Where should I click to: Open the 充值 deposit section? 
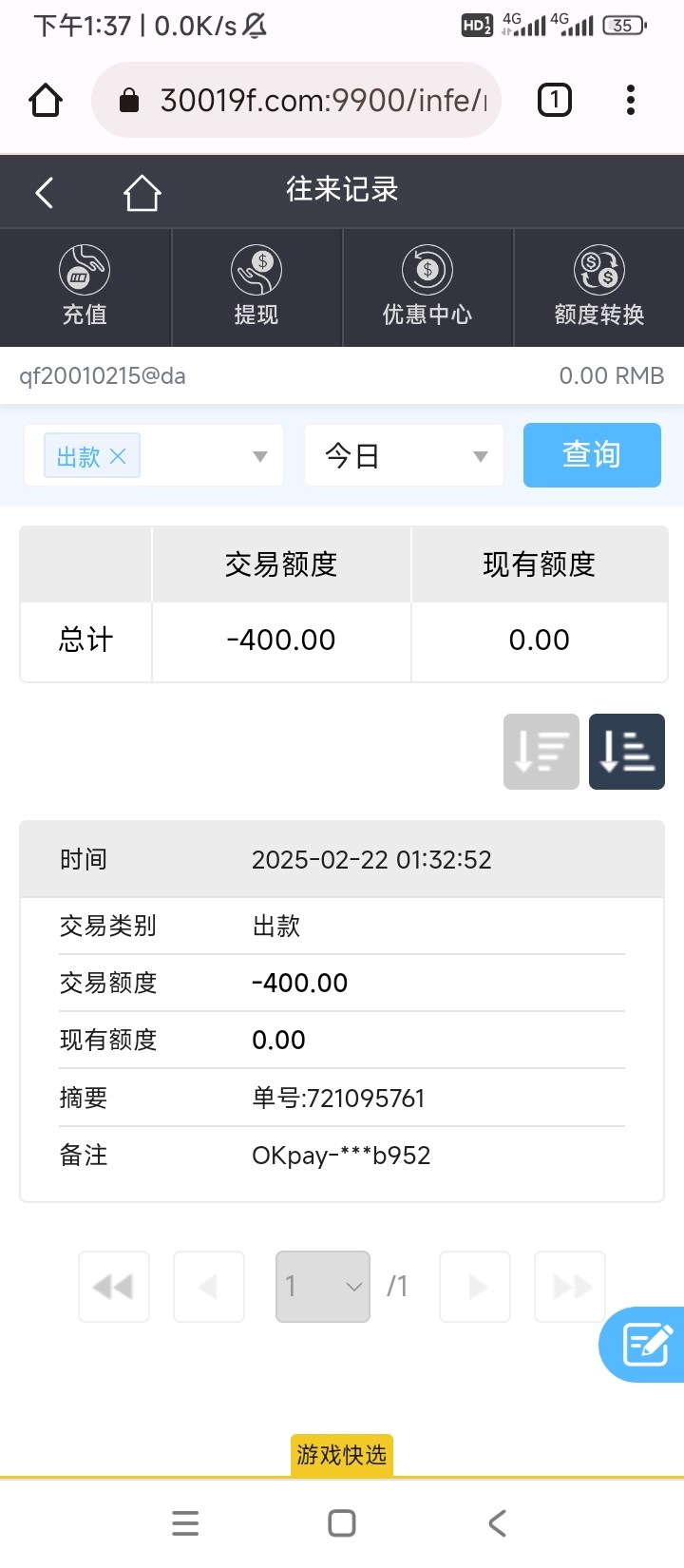[85, 287]
